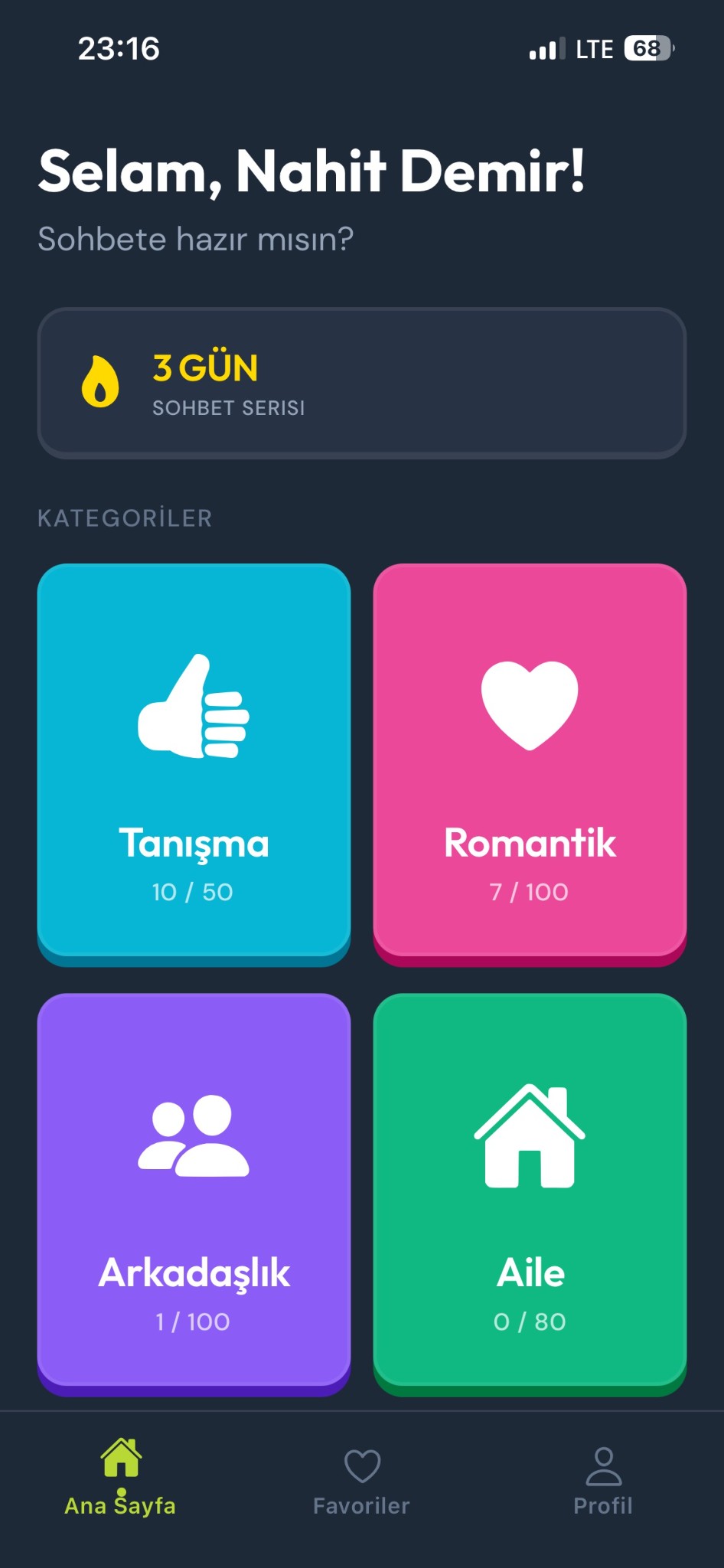View the 3 GÜN sohbet serisi card
The width and height of the screenshot is (724, 1568).
pyautogui.click(x=361, y=383)
